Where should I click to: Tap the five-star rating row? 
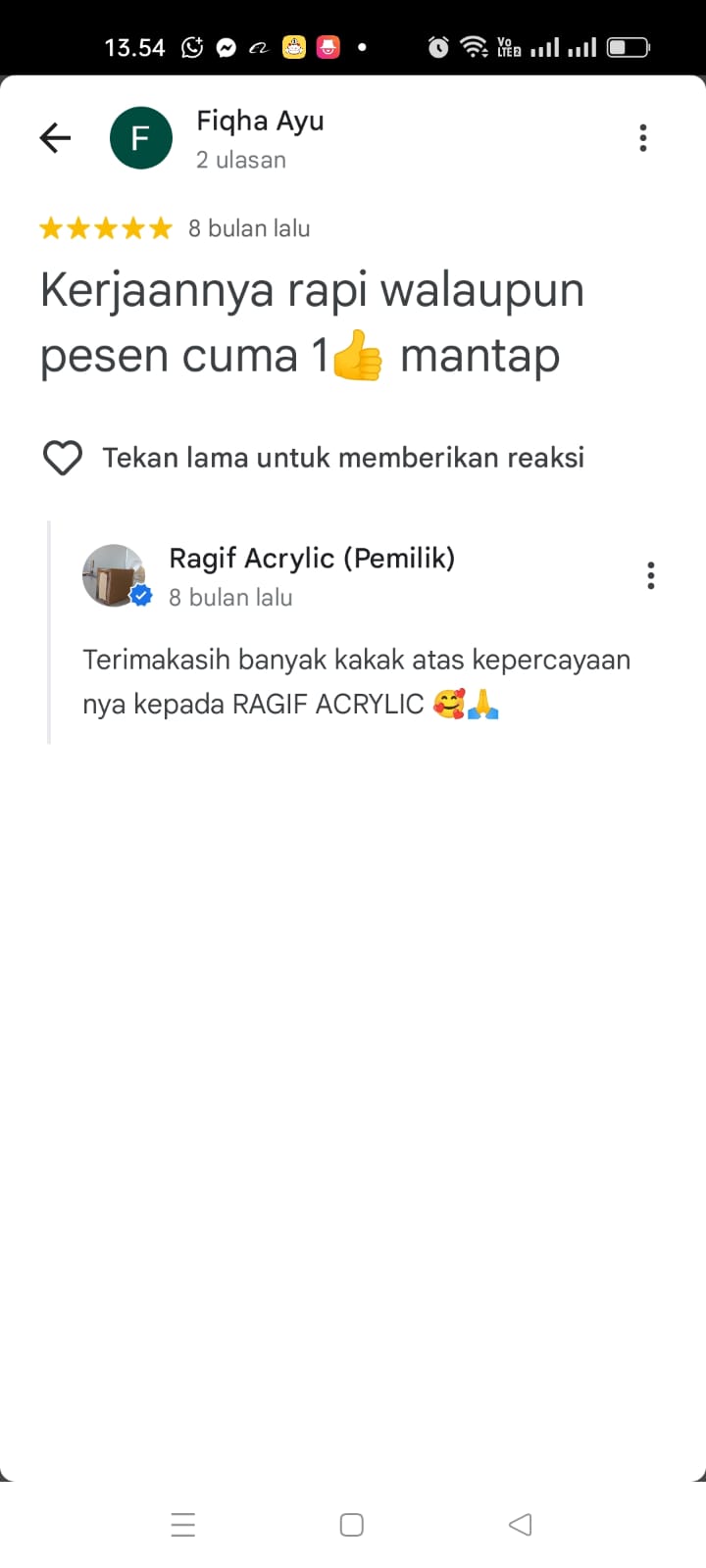tap(104, 227)
